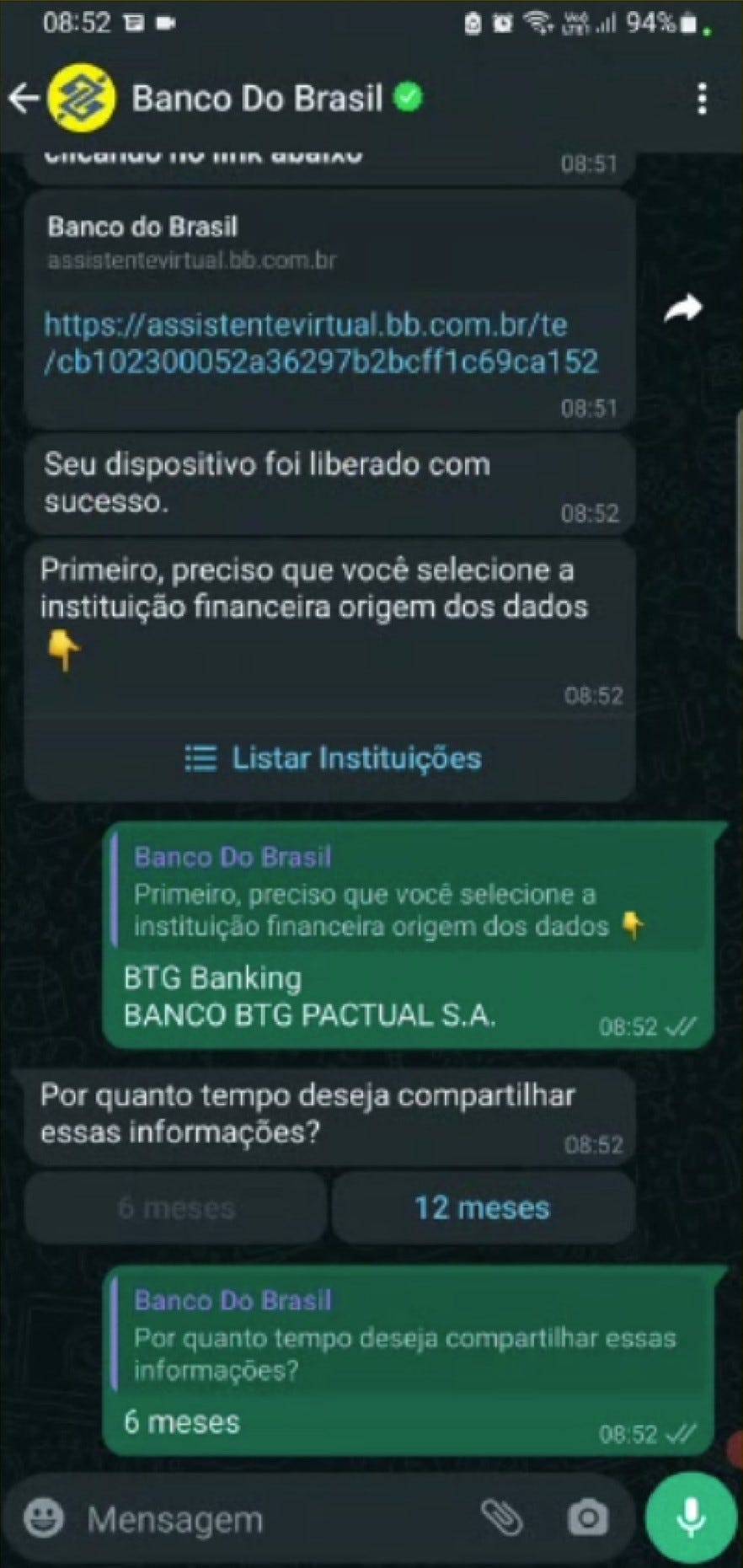Open the chat overflow menu

tap(702, 99)
